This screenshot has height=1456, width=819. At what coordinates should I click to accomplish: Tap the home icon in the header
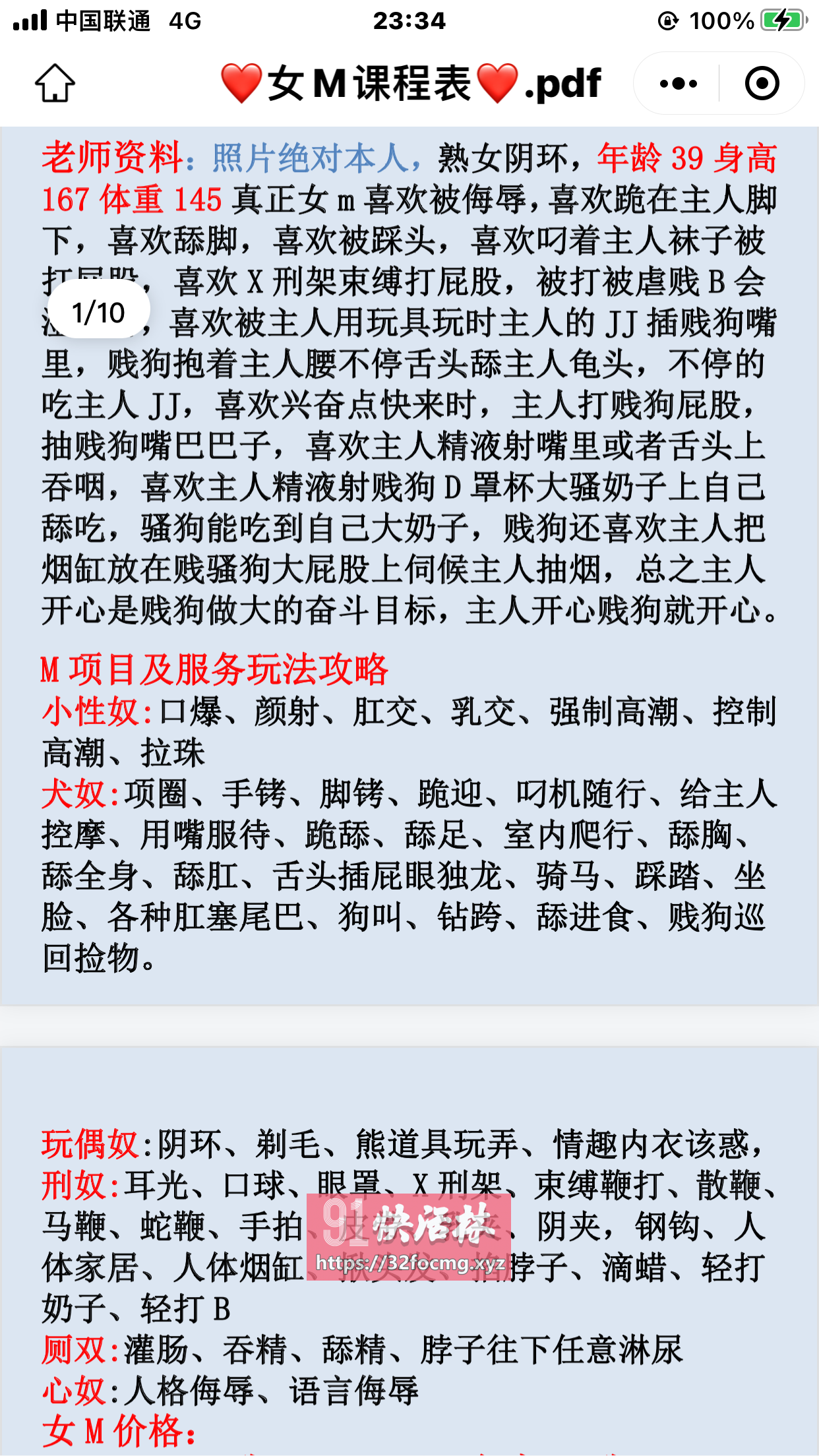pos(55,83)
